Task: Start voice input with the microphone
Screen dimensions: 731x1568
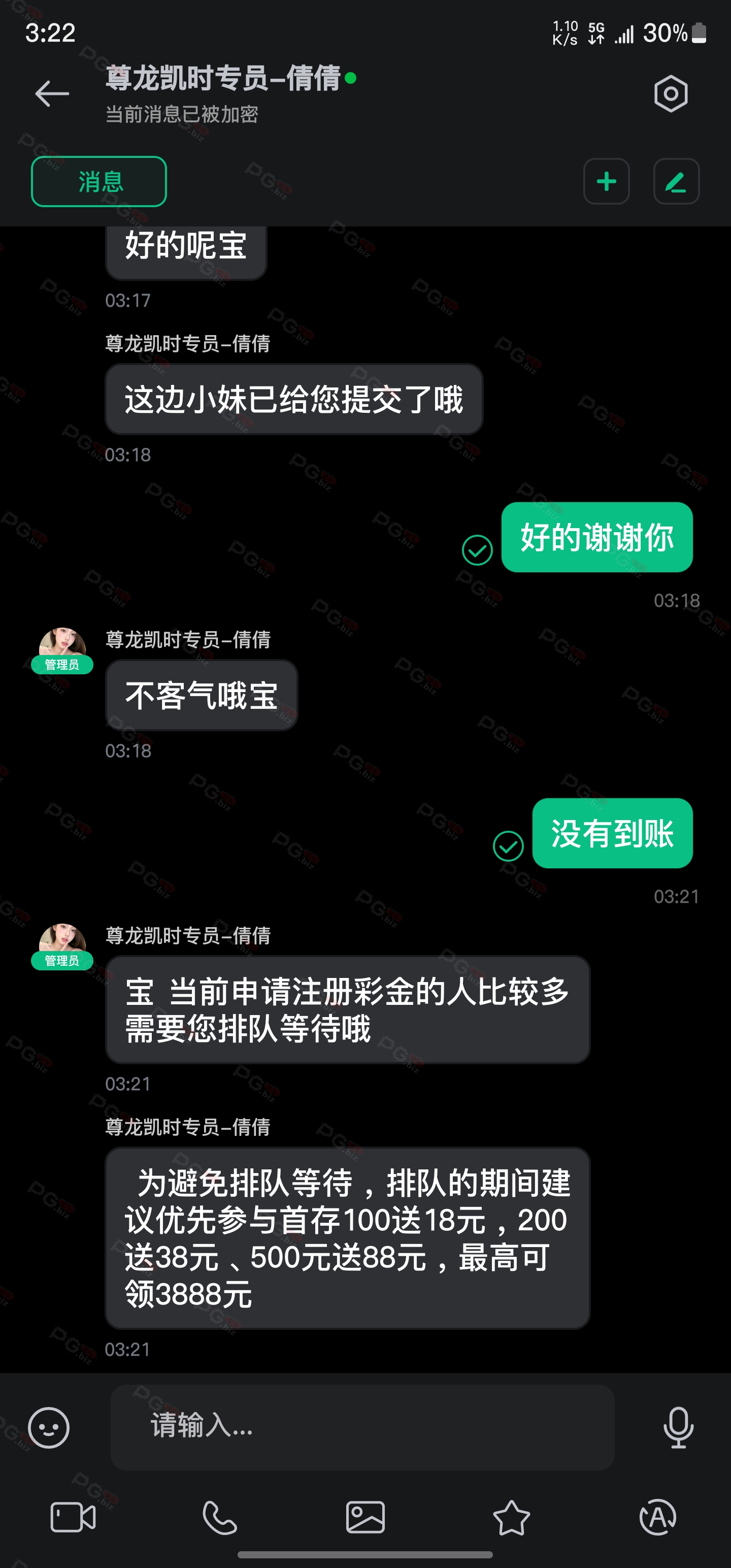Action: (678, 1427)
